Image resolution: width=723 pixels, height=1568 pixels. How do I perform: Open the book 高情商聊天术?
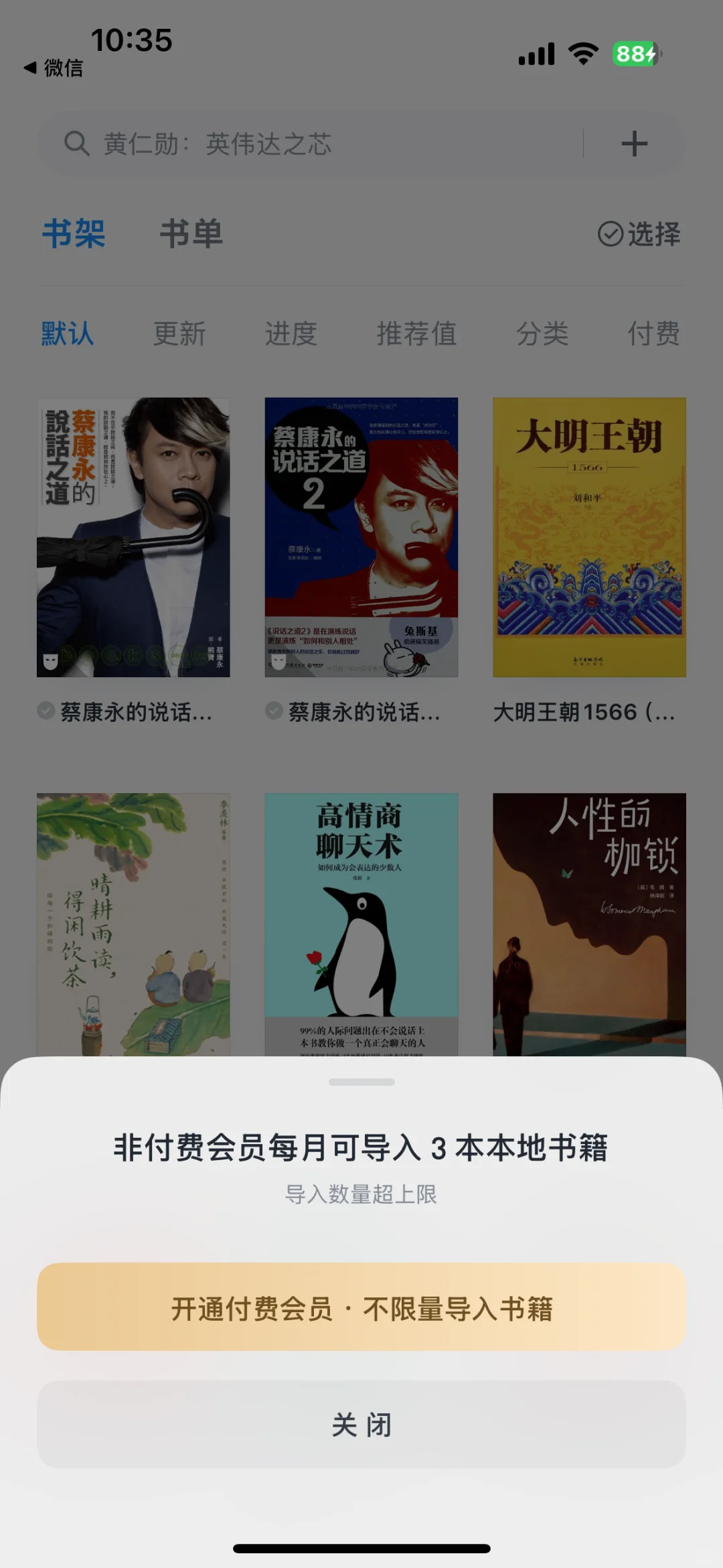(x=361, y=924)
